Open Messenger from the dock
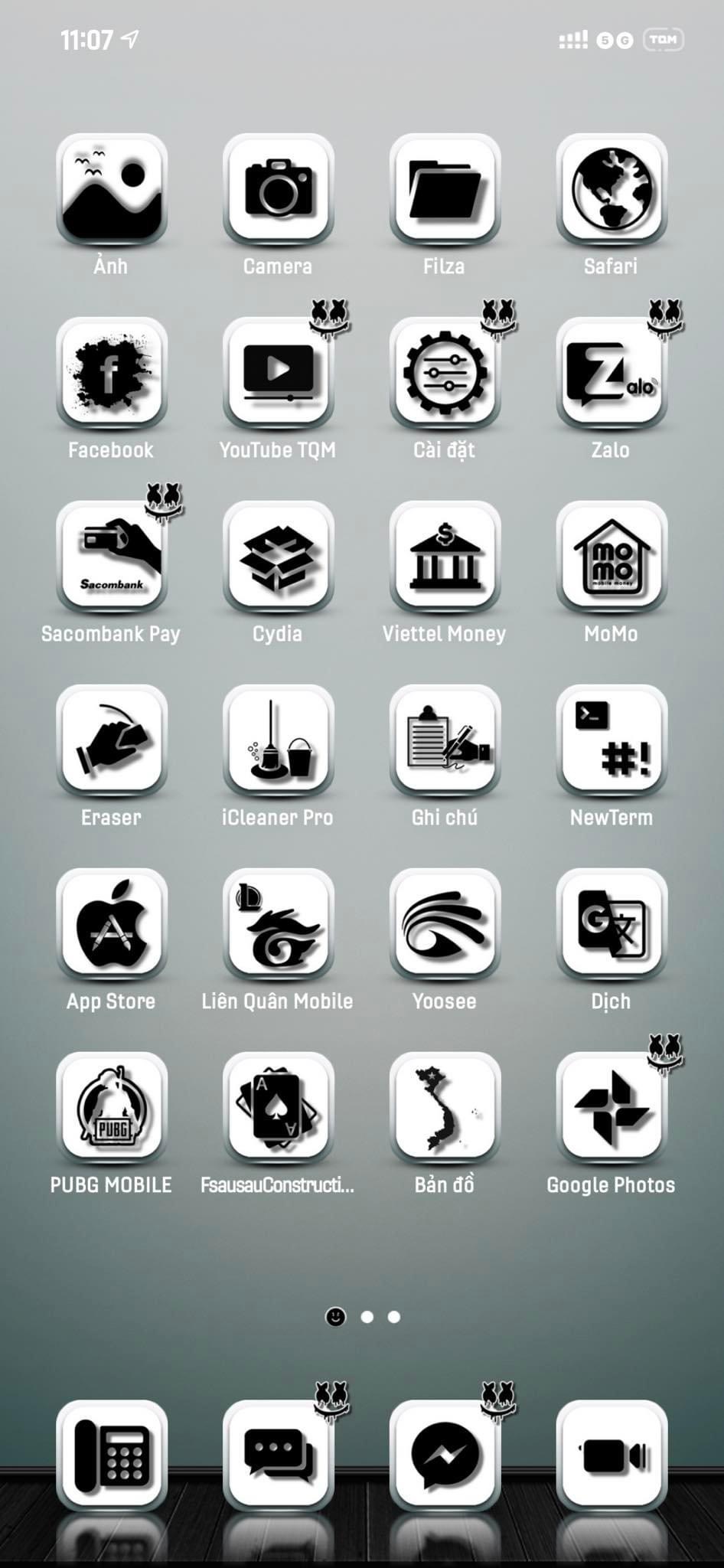Image resolution: width=724 pixels, height=1568 pixels. pyautogui.click(x=445, y=1456)
